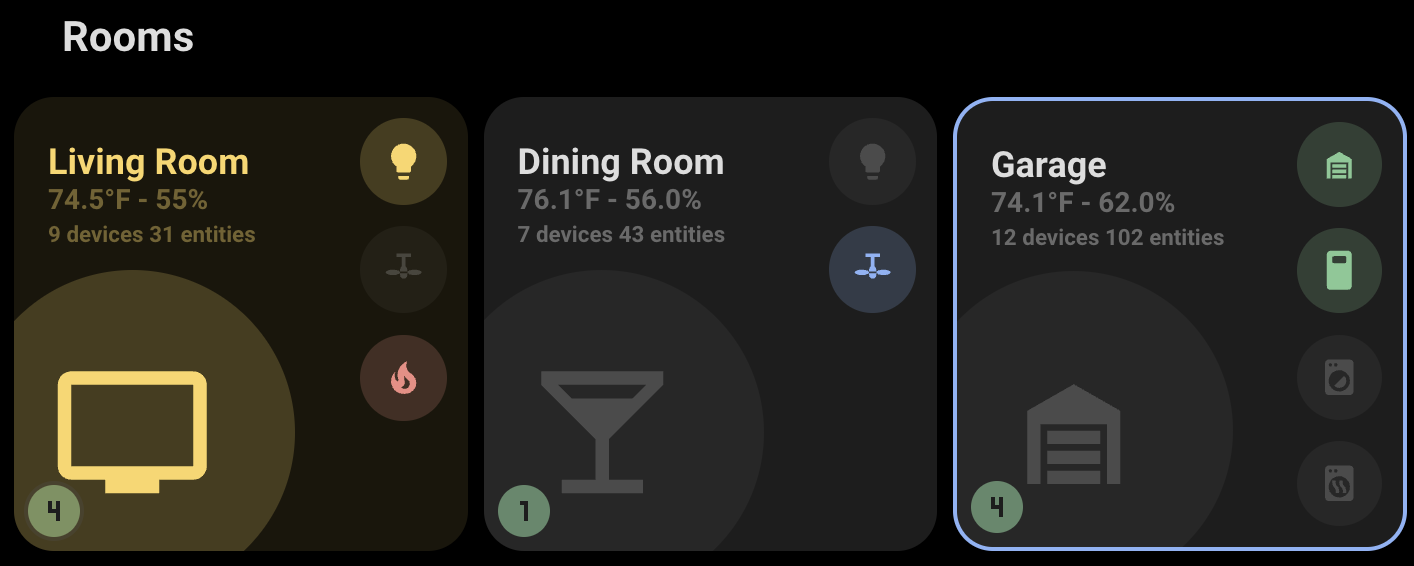Turn off the Dining Room ceiling fan

pos(872,269)
